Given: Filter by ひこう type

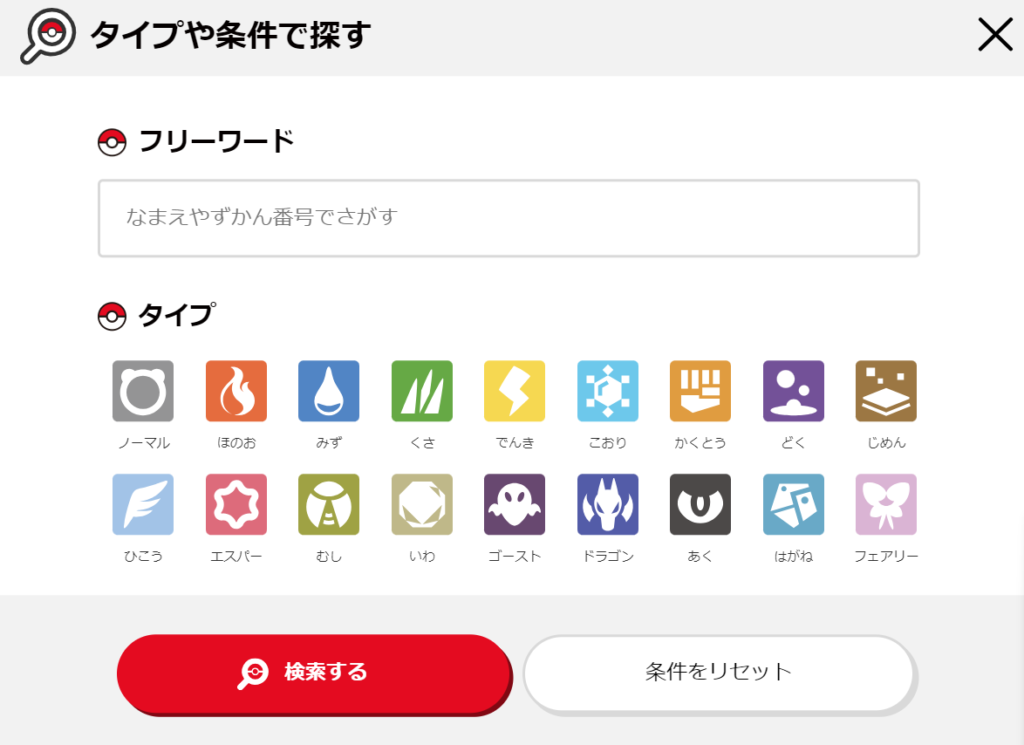Looking at the screenshot, I should [x=143, y=504].
